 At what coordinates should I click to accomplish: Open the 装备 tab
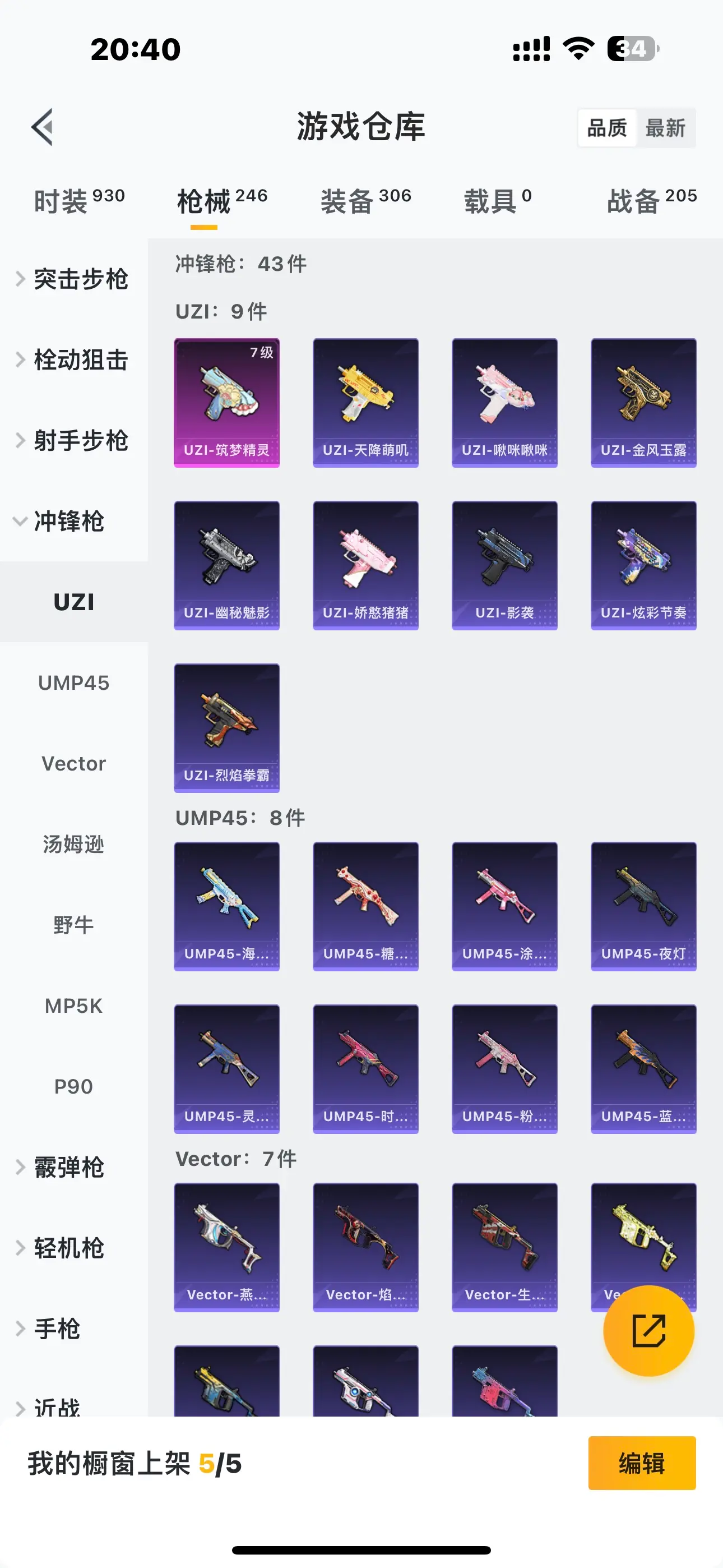coord(365,200)
